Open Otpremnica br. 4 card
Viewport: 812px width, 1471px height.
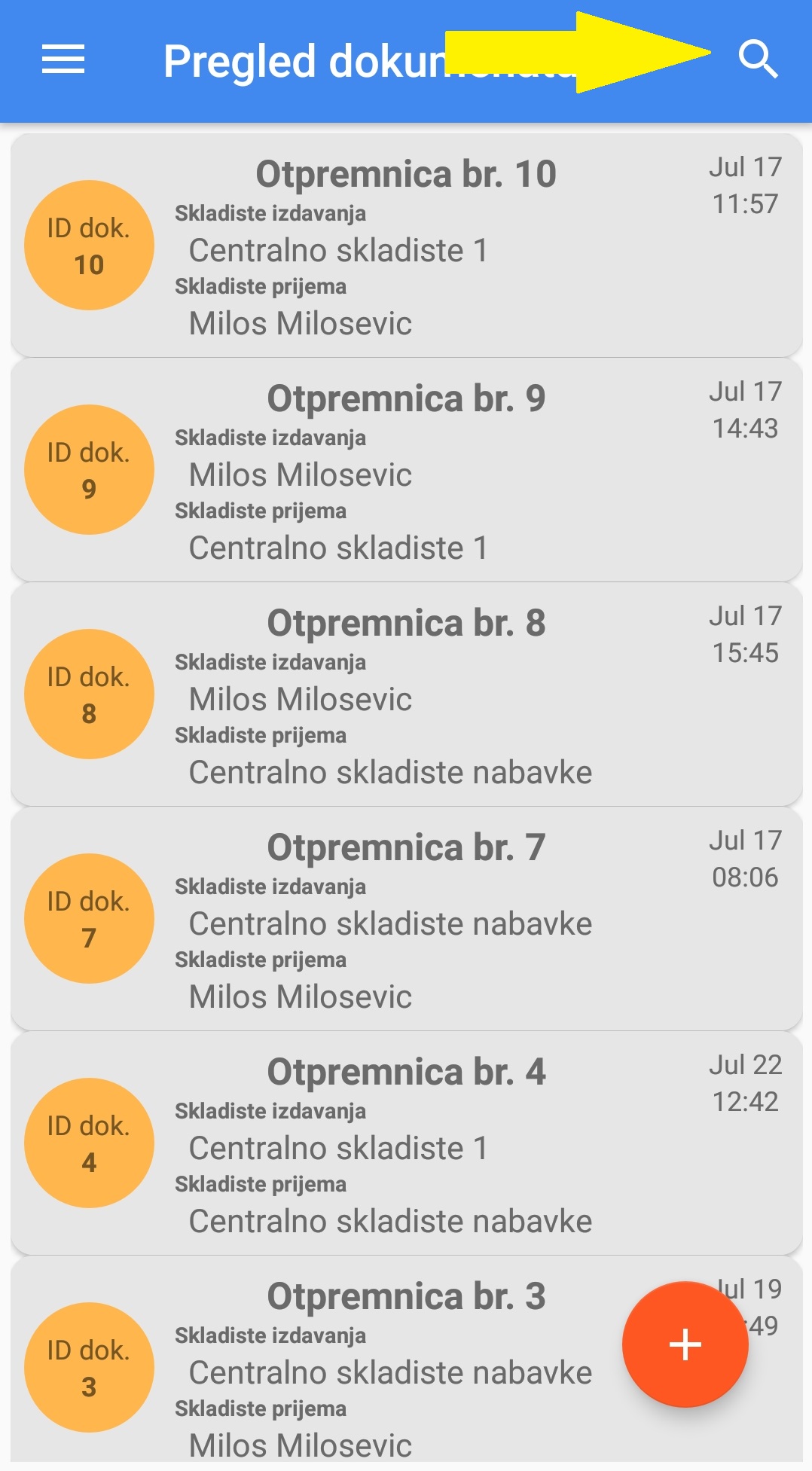pyautogui.click(x=407, y=1143)
